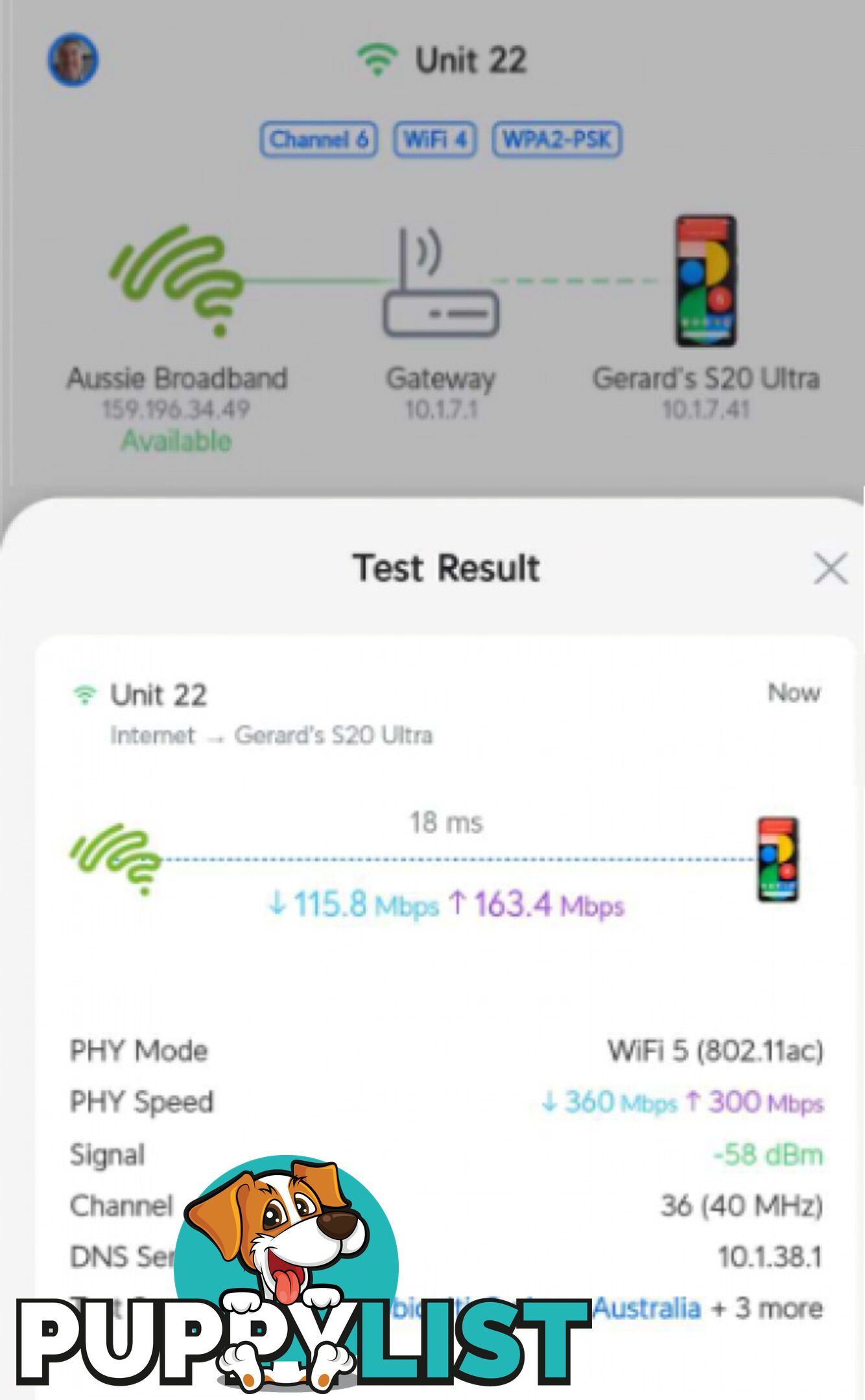The height and width of the screenshot is (1400, 865).
Task: Open the profile avatar
Action: pyautogui.click(x=73, y=60)
